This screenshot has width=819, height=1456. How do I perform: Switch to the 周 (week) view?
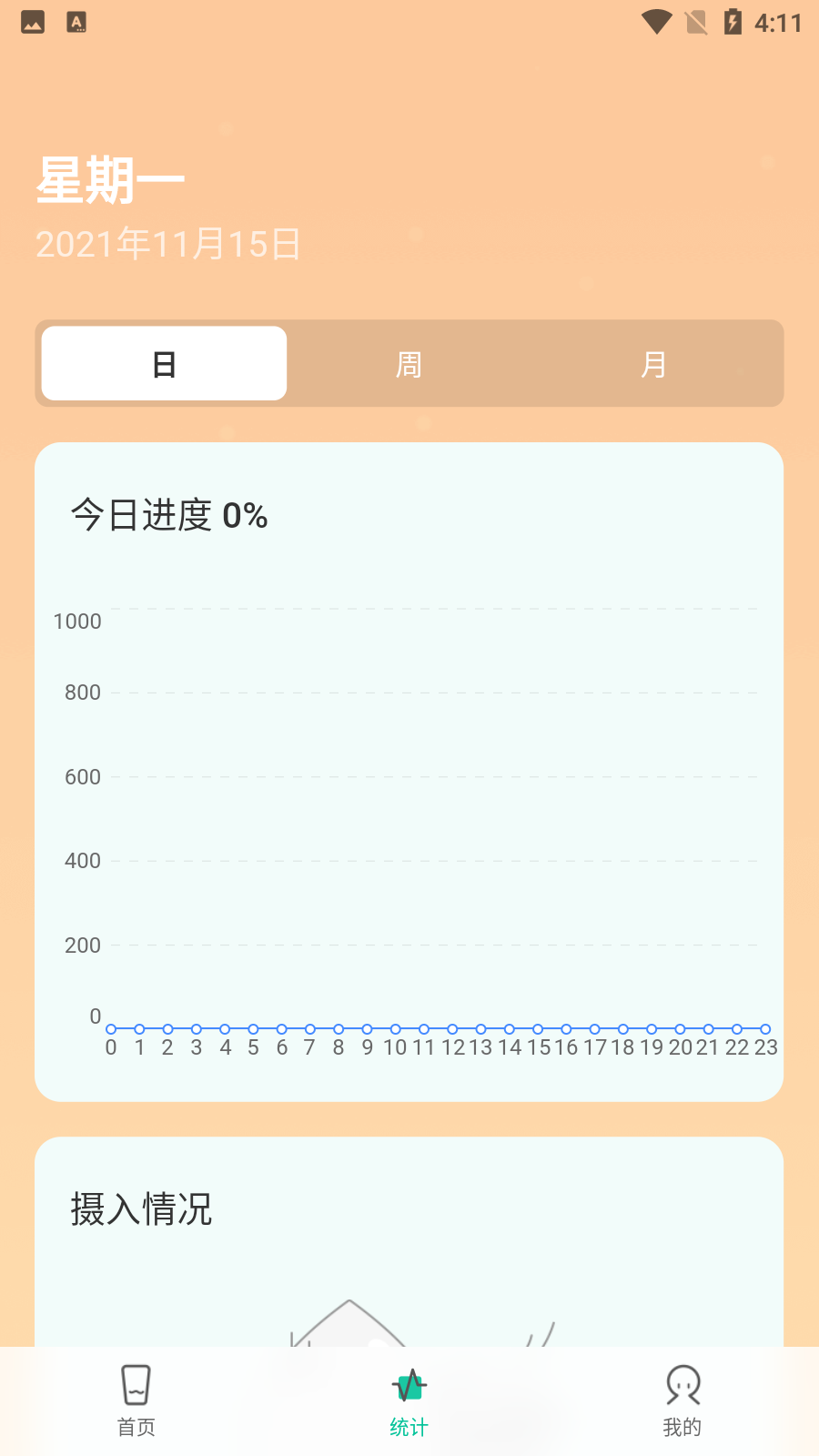coord(409,363)
